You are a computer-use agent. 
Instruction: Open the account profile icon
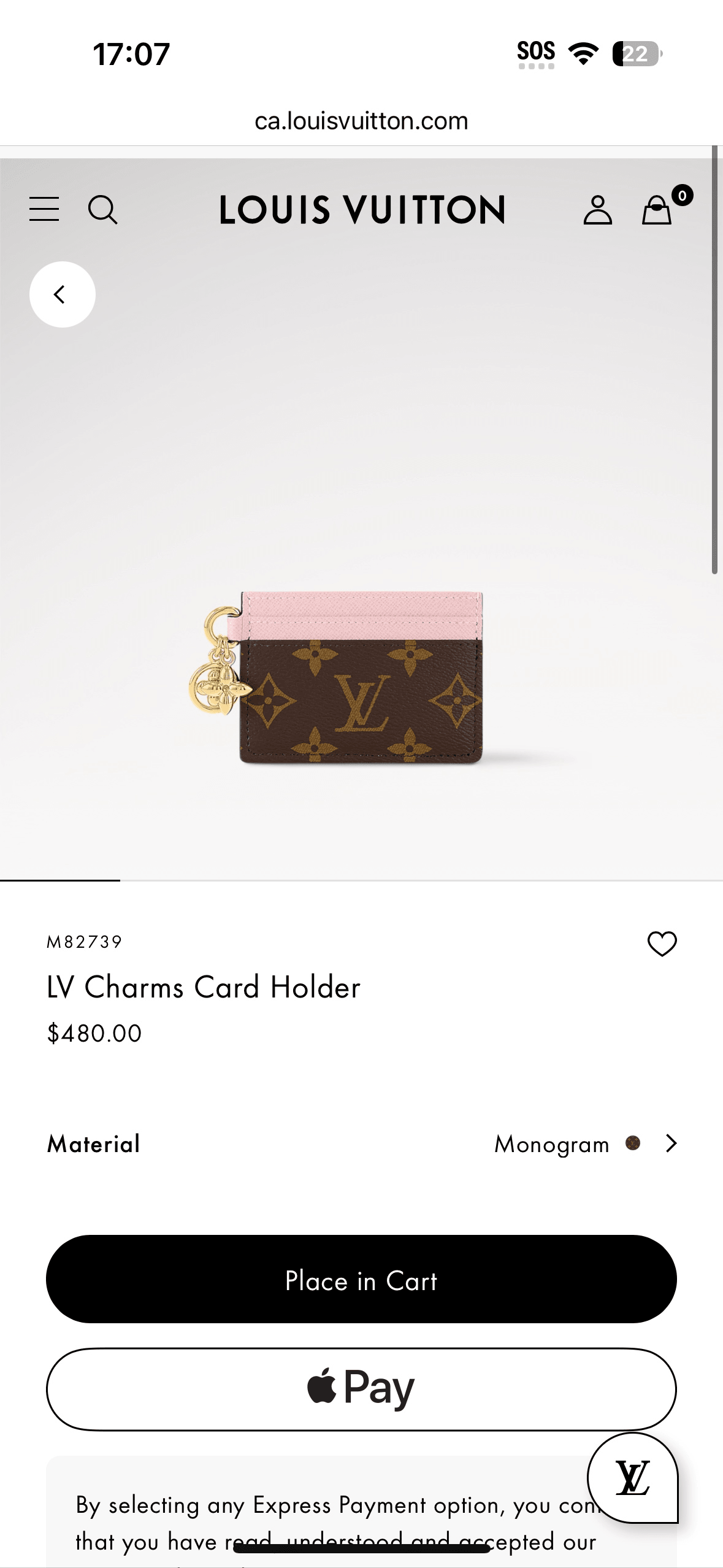pos(597,210)
